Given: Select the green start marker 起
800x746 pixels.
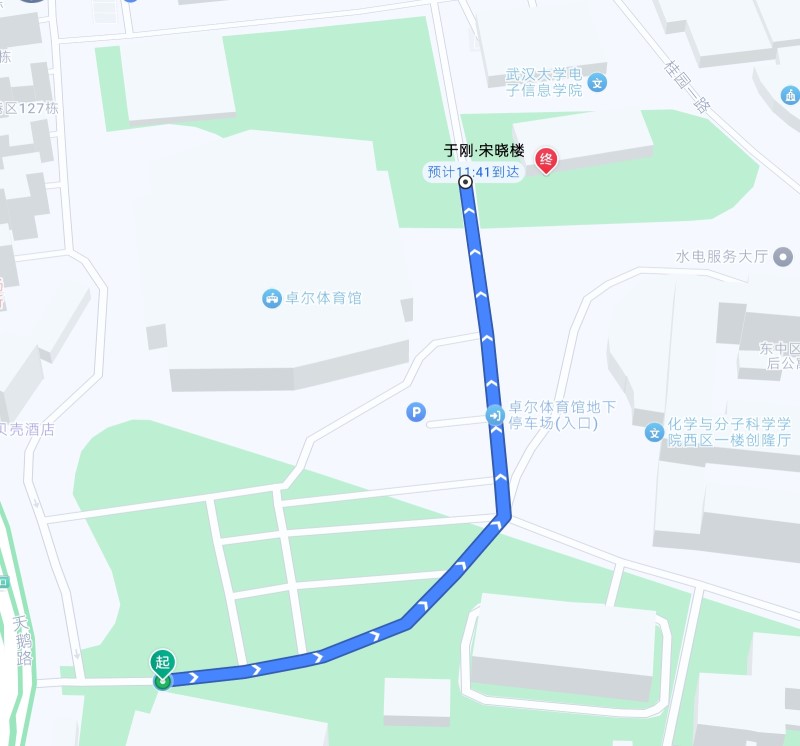Looking at the screenshot, I should [162, 663].
